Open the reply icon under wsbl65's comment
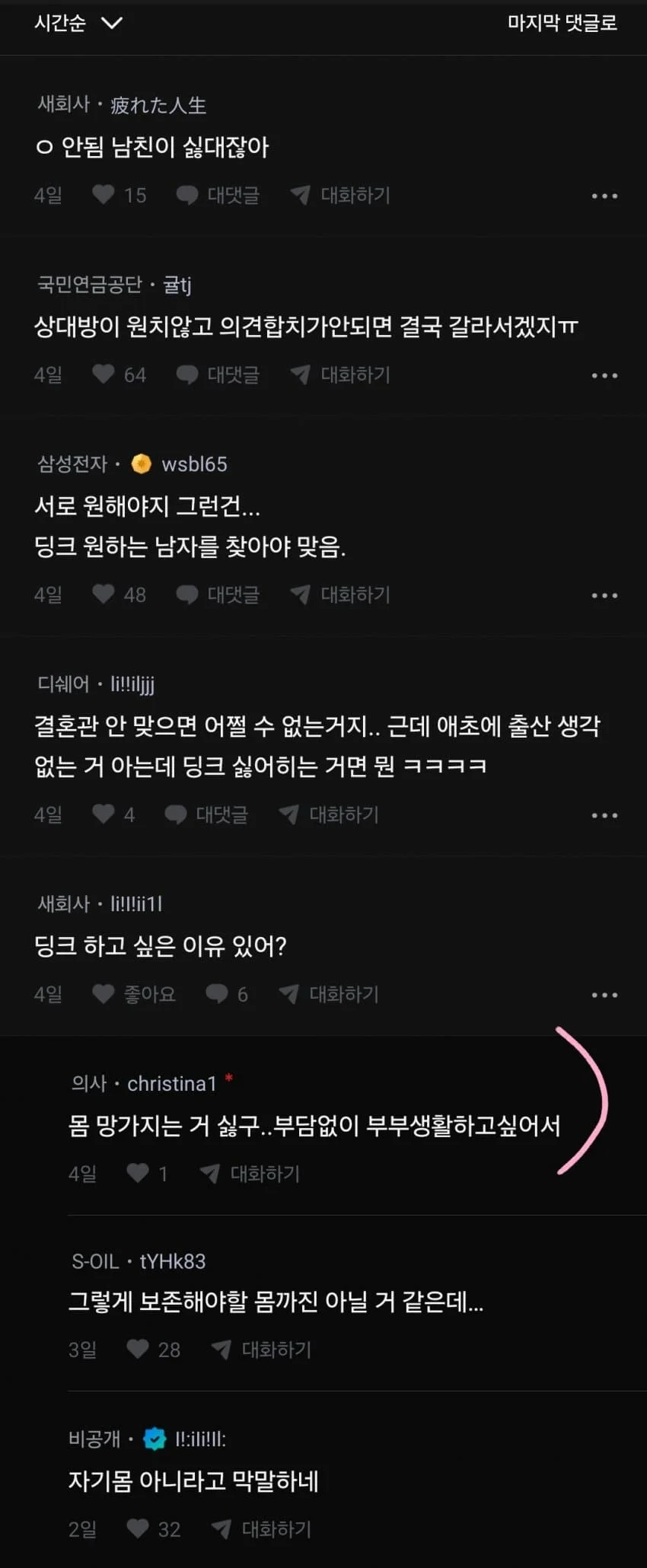 (186, 594)
